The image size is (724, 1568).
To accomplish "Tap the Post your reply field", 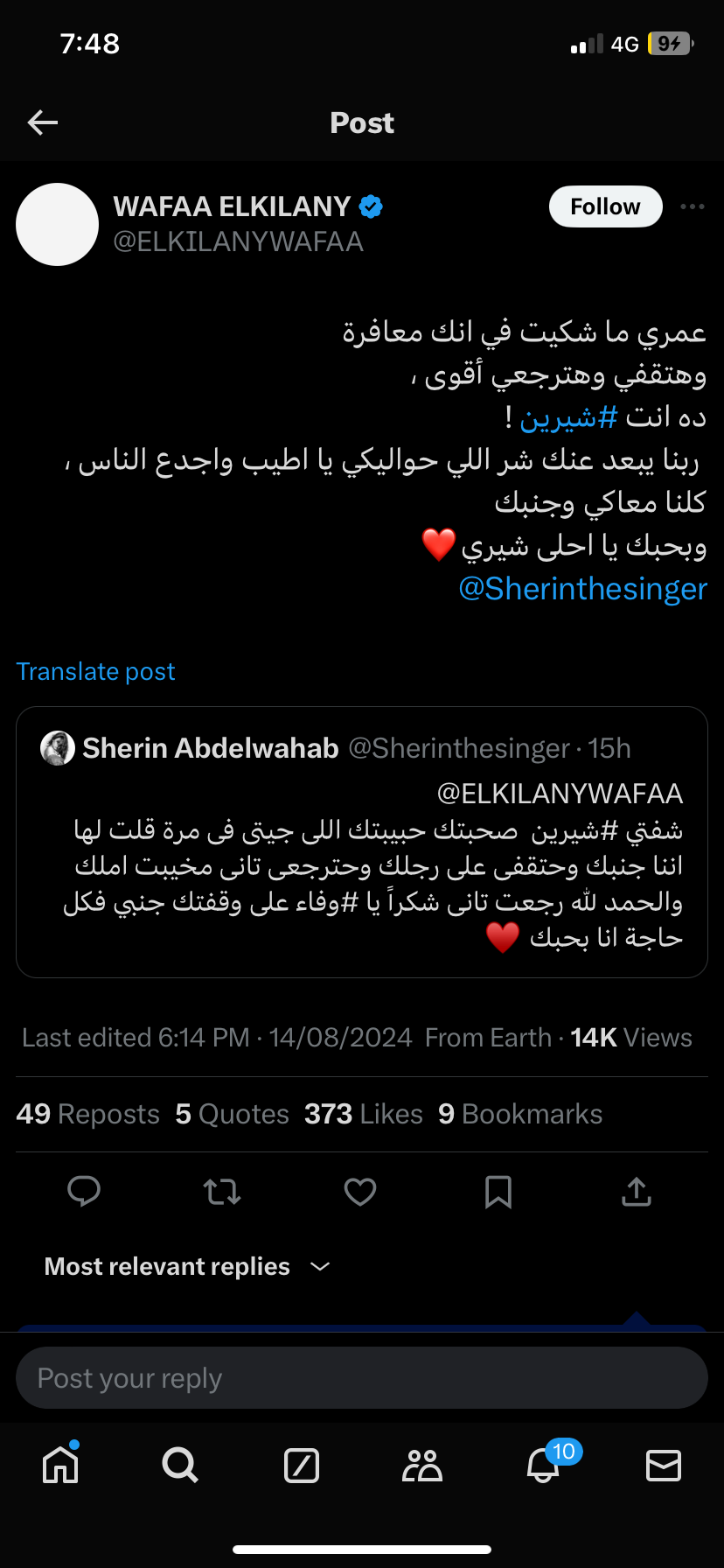I will pos(362,1378).
